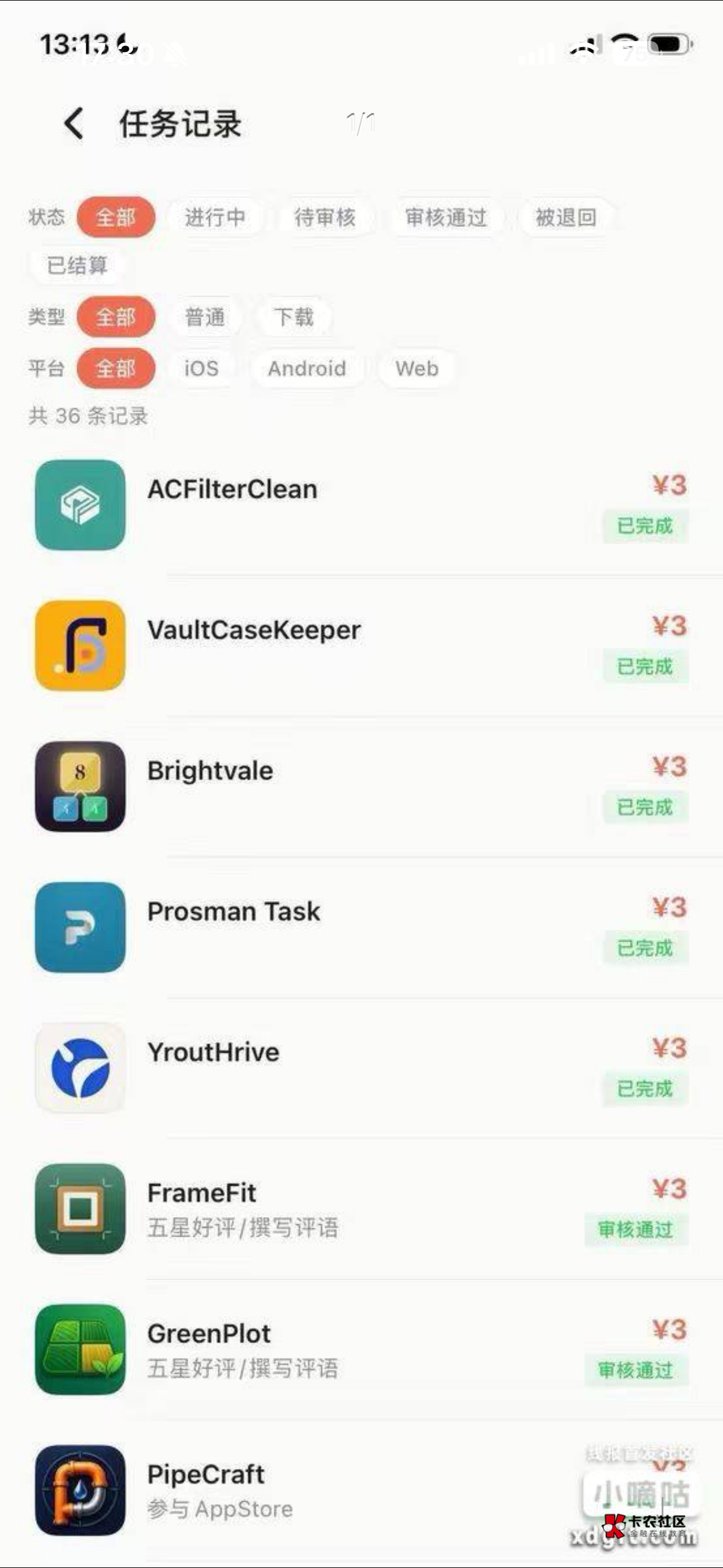Filter status by 待审核
The image size is (723, 1568).
click(325, 217)
